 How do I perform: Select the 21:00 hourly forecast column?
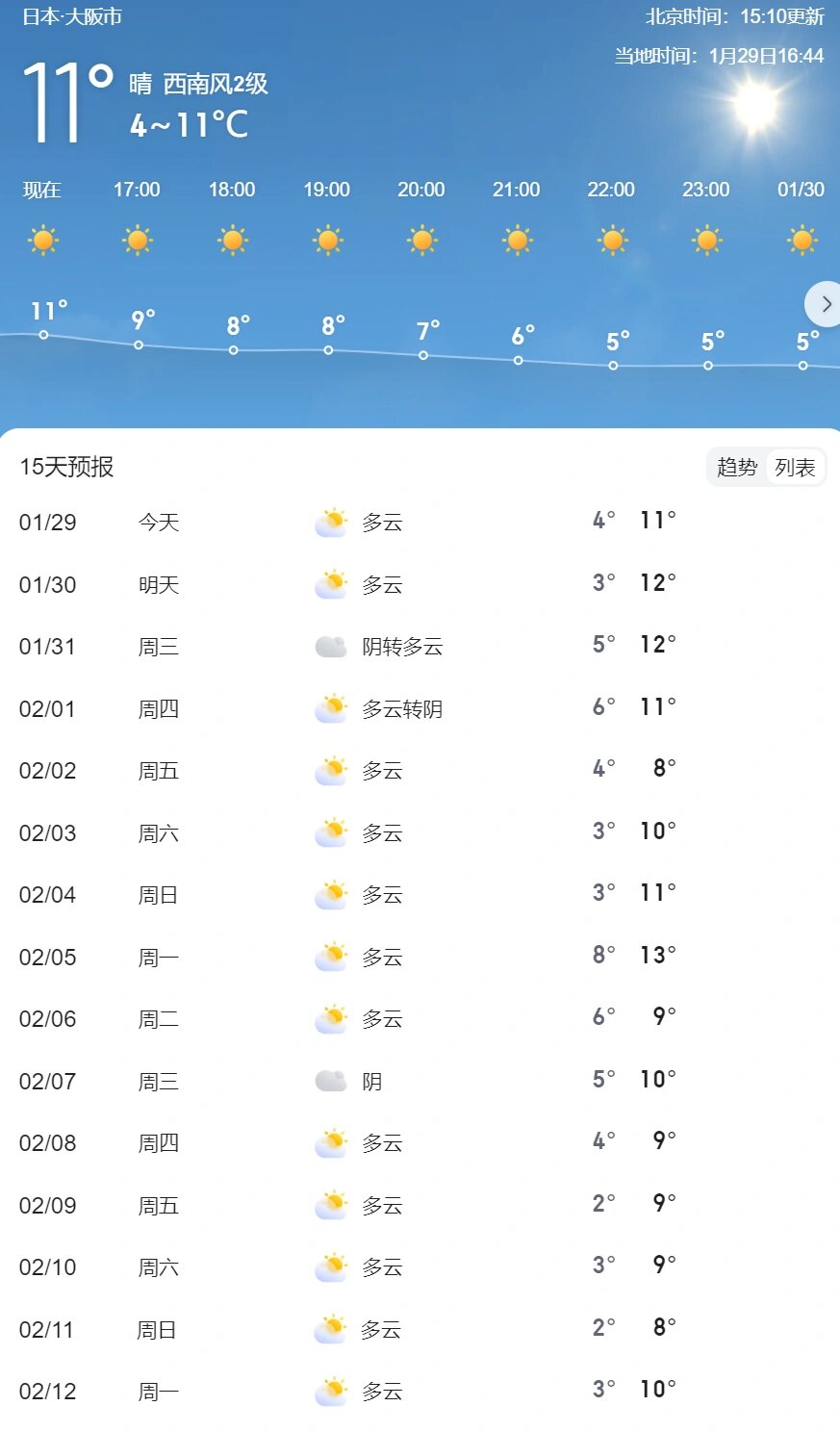tap(516, 240)
